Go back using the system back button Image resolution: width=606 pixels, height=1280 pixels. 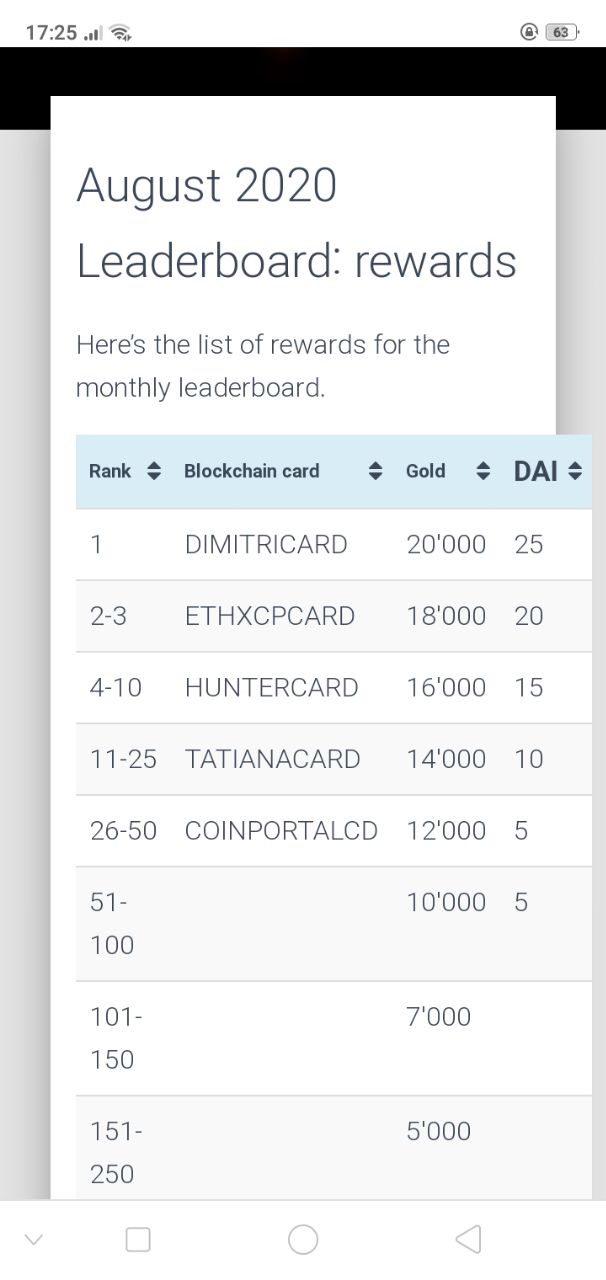(x=468, y=1239)
